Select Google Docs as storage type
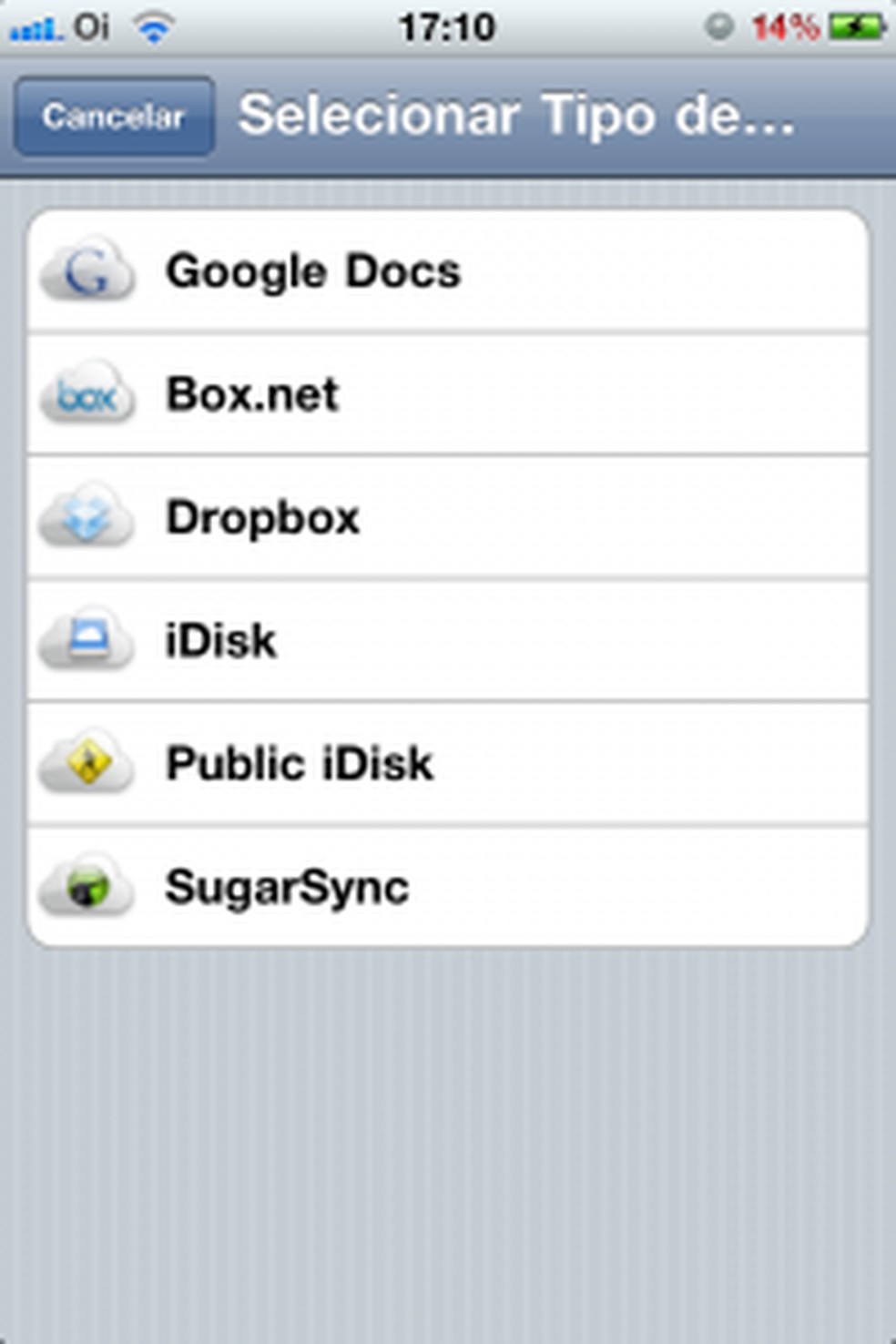 (x=446, y=270)
